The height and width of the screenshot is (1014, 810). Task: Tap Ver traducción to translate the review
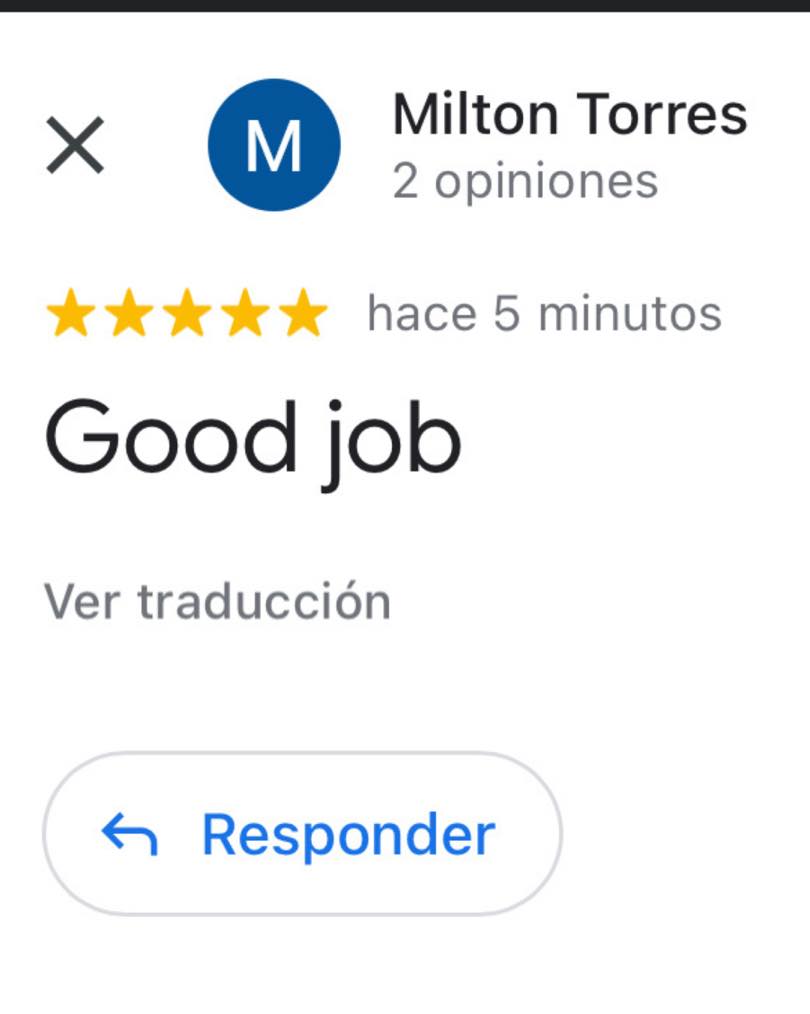coord(217,602)
